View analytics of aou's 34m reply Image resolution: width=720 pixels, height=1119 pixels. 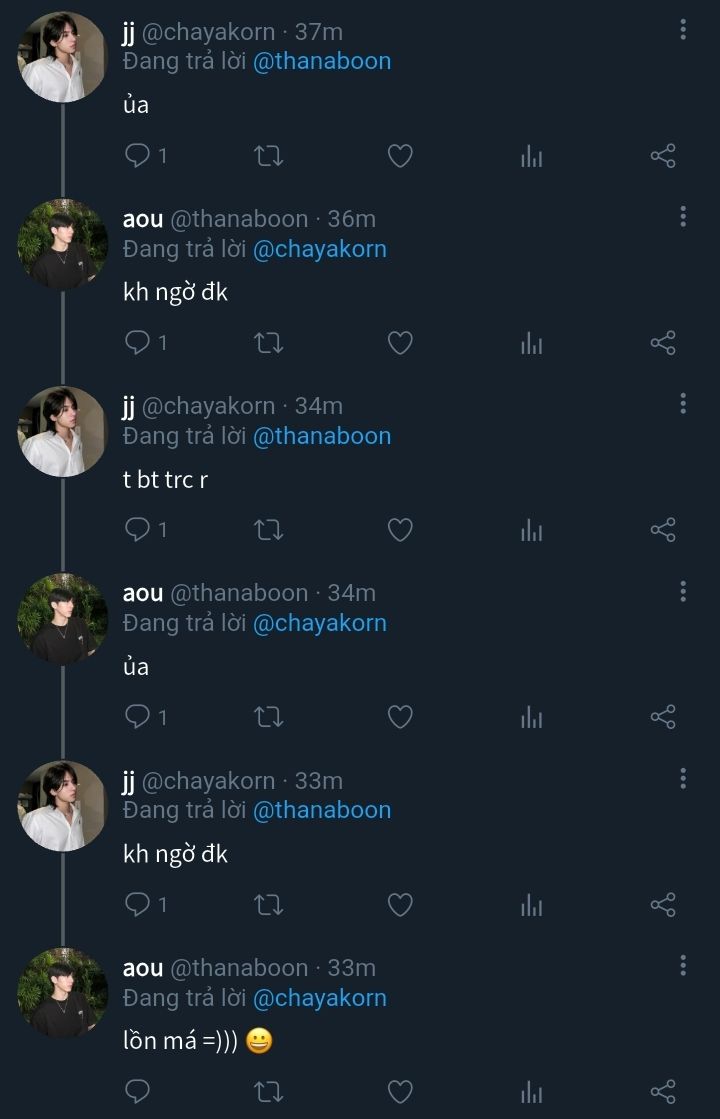click(x=532, y=717)
